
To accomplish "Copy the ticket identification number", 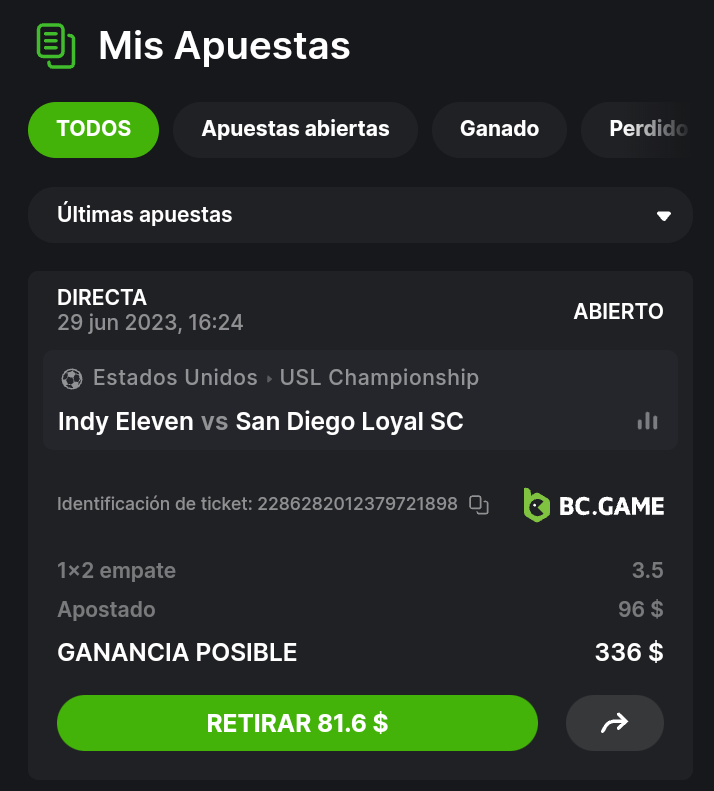I will coord(480,505).
